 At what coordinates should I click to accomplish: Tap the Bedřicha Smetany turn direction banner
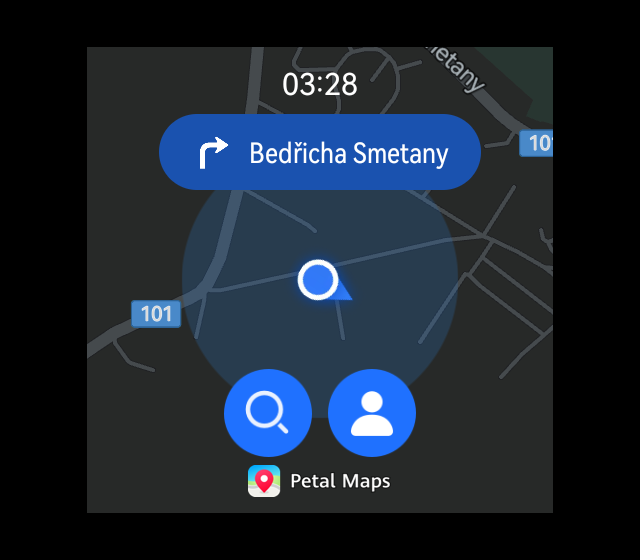click(x=320, y=153)
